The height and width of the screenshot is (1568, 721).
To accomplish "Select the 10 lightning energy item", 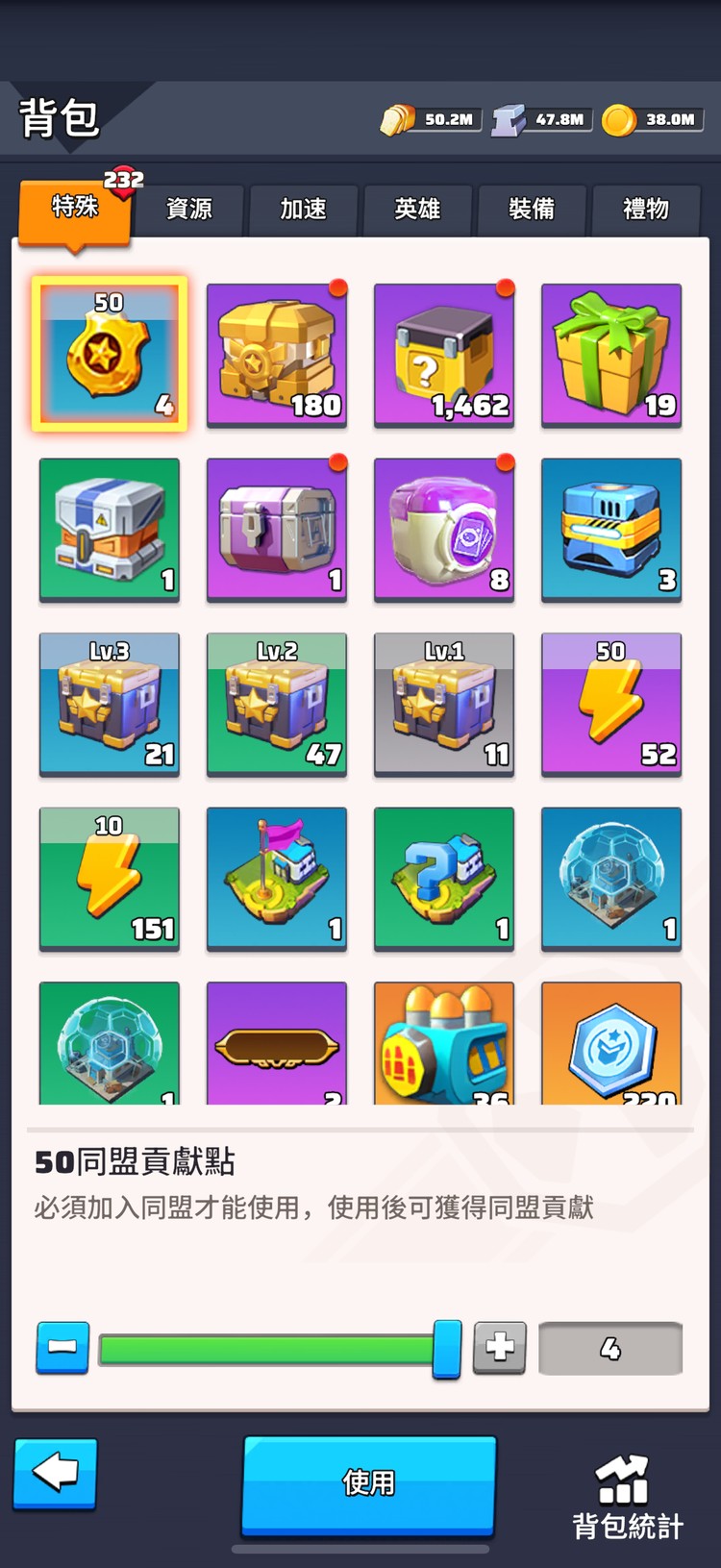I will coord(110,879).
